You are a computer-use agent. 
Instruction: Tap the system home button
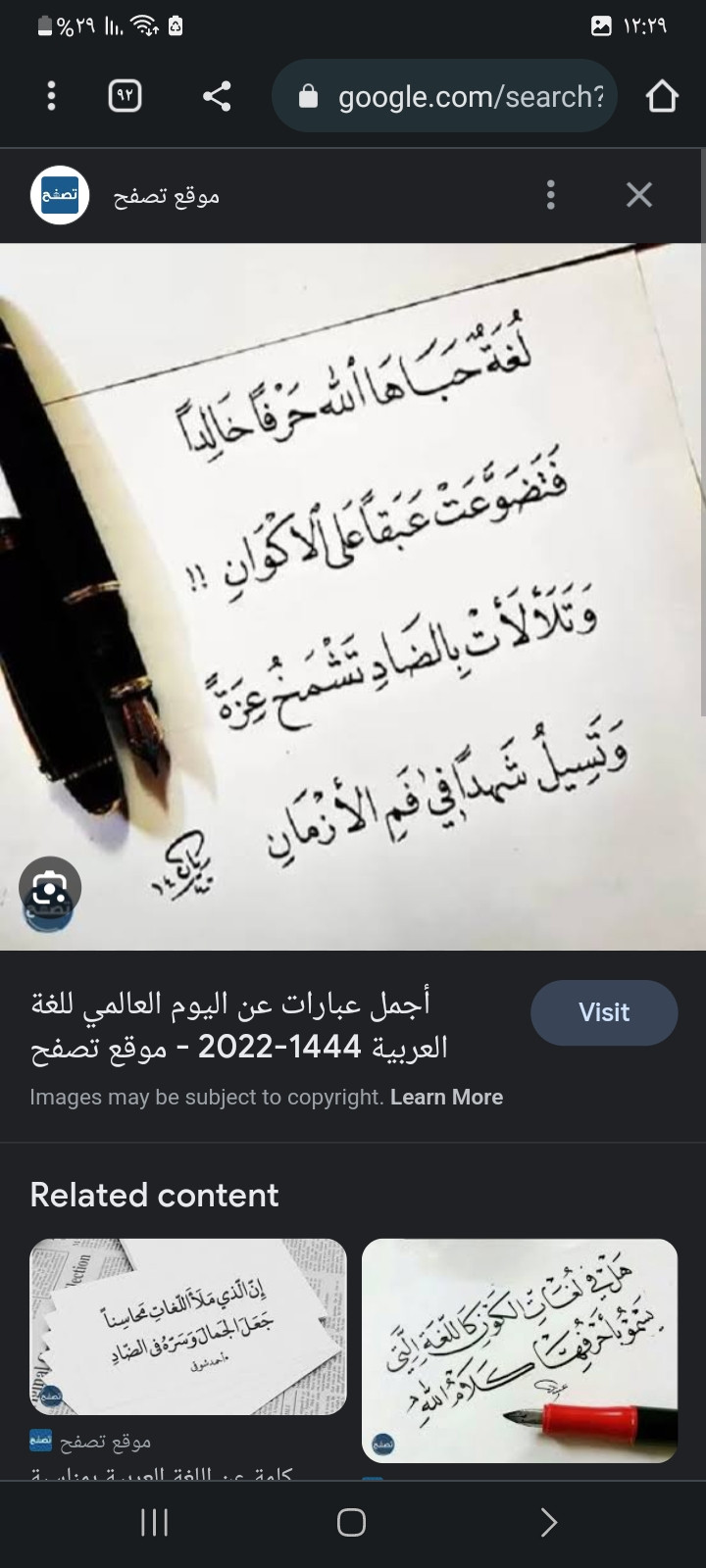[351, 1522]
